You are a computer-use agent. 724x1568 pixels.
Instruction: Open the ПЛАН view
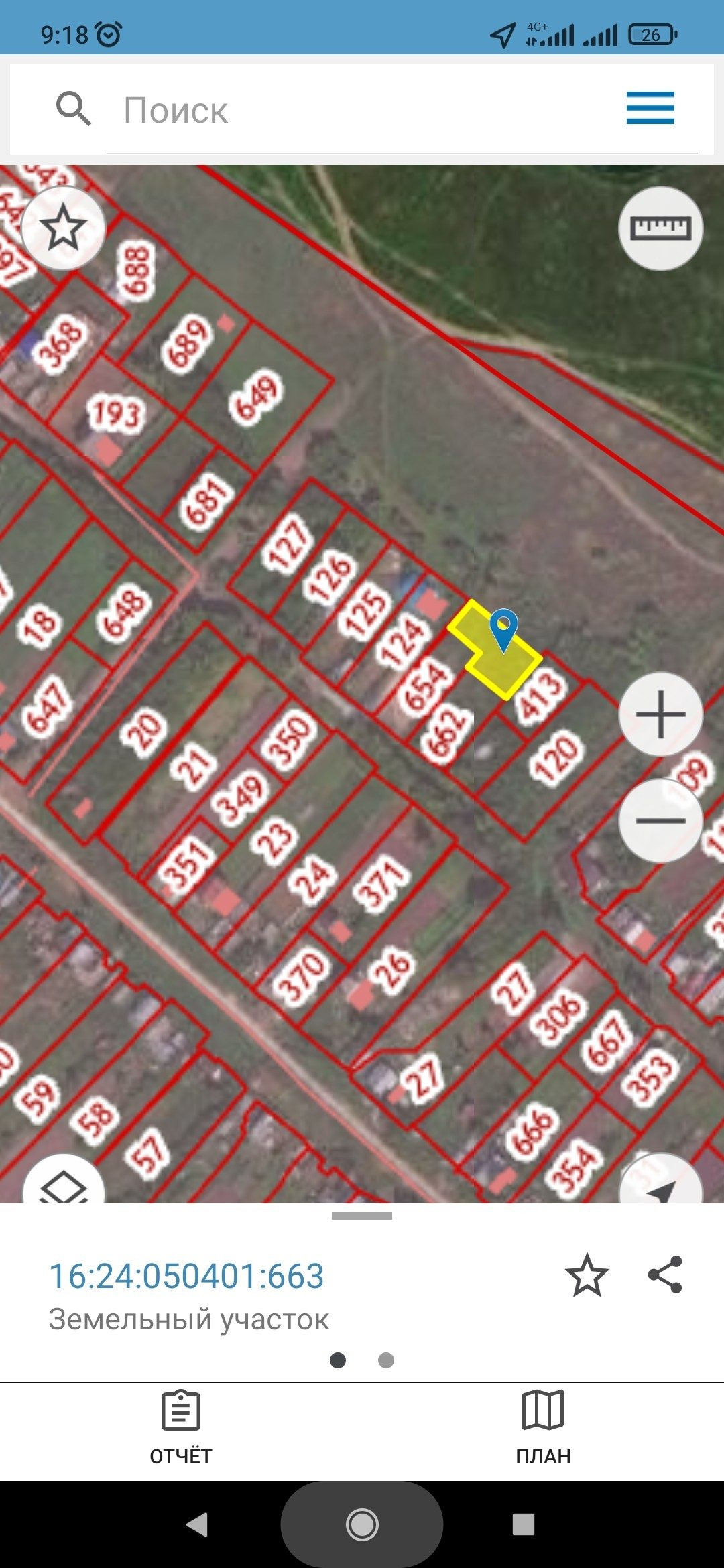pos(543,1427)
